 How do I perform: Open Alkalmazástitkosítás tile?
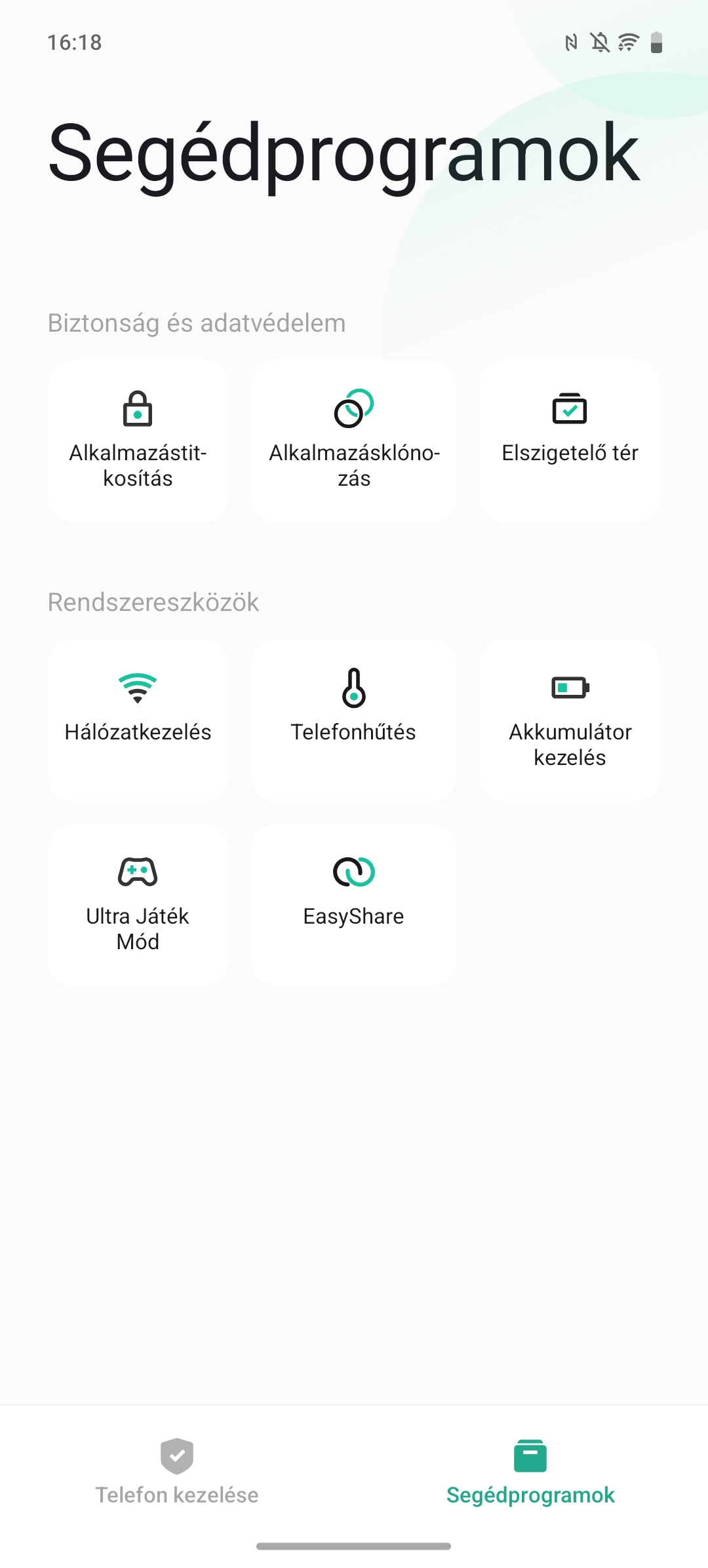(x=138, y=441)
